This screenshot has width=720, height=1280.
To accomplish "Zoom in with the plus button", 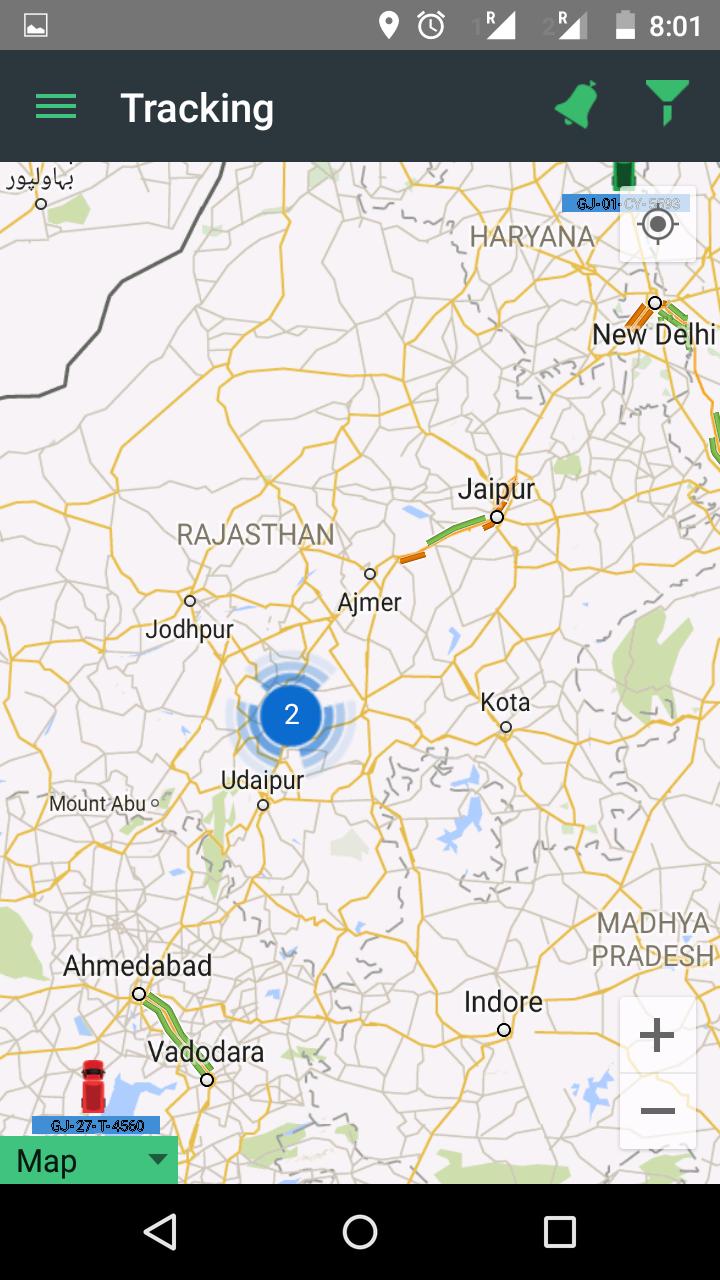I will pos(657,1036).
